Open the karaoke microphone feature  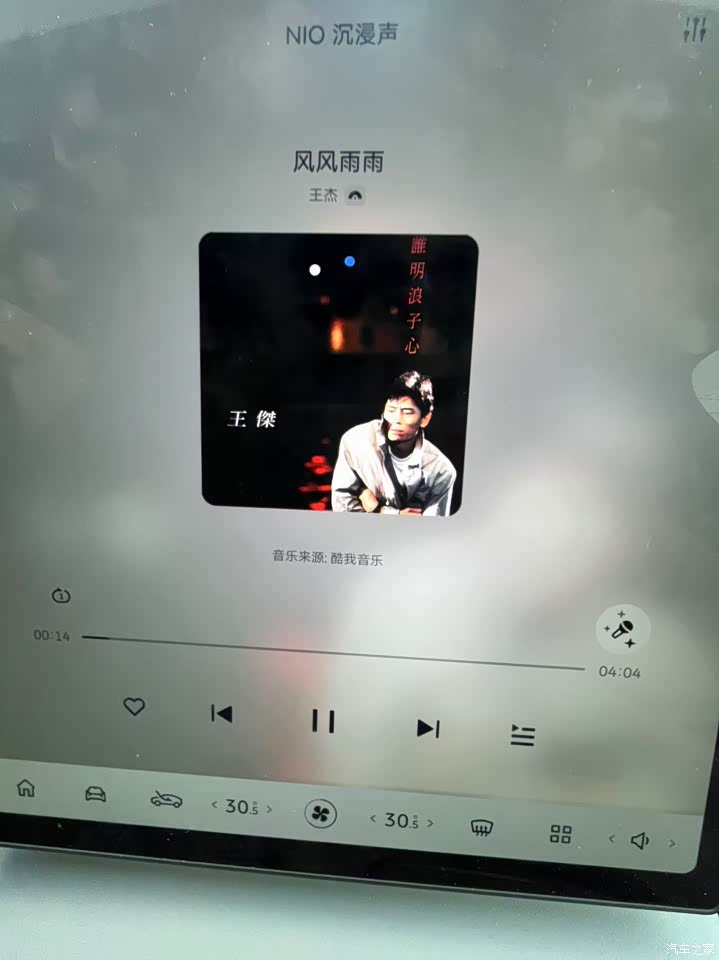[x=622, y=630]
